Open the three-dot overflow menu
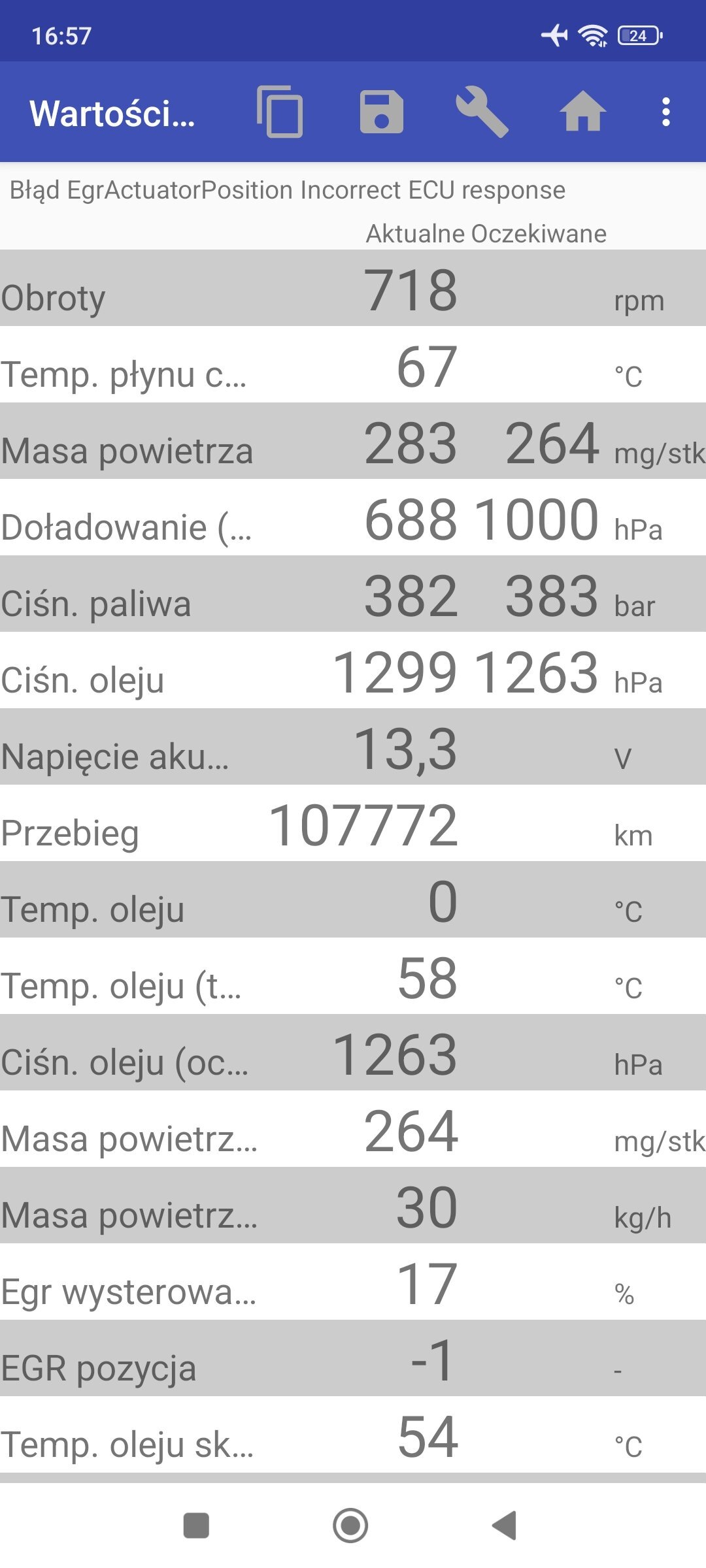 (x=666, y=112)
